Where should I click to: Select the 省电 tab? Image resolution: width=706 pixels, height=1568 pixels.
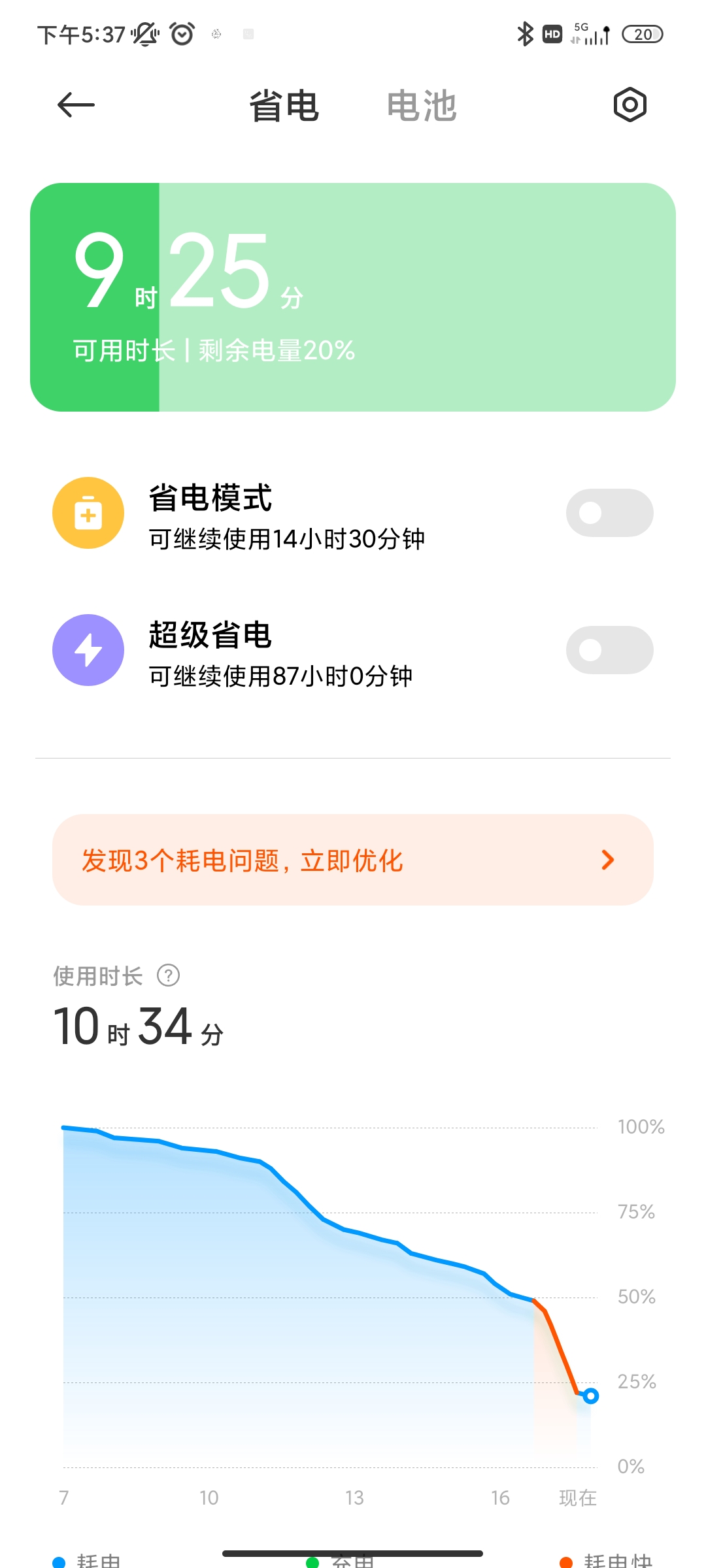click(x=284, y=106)
